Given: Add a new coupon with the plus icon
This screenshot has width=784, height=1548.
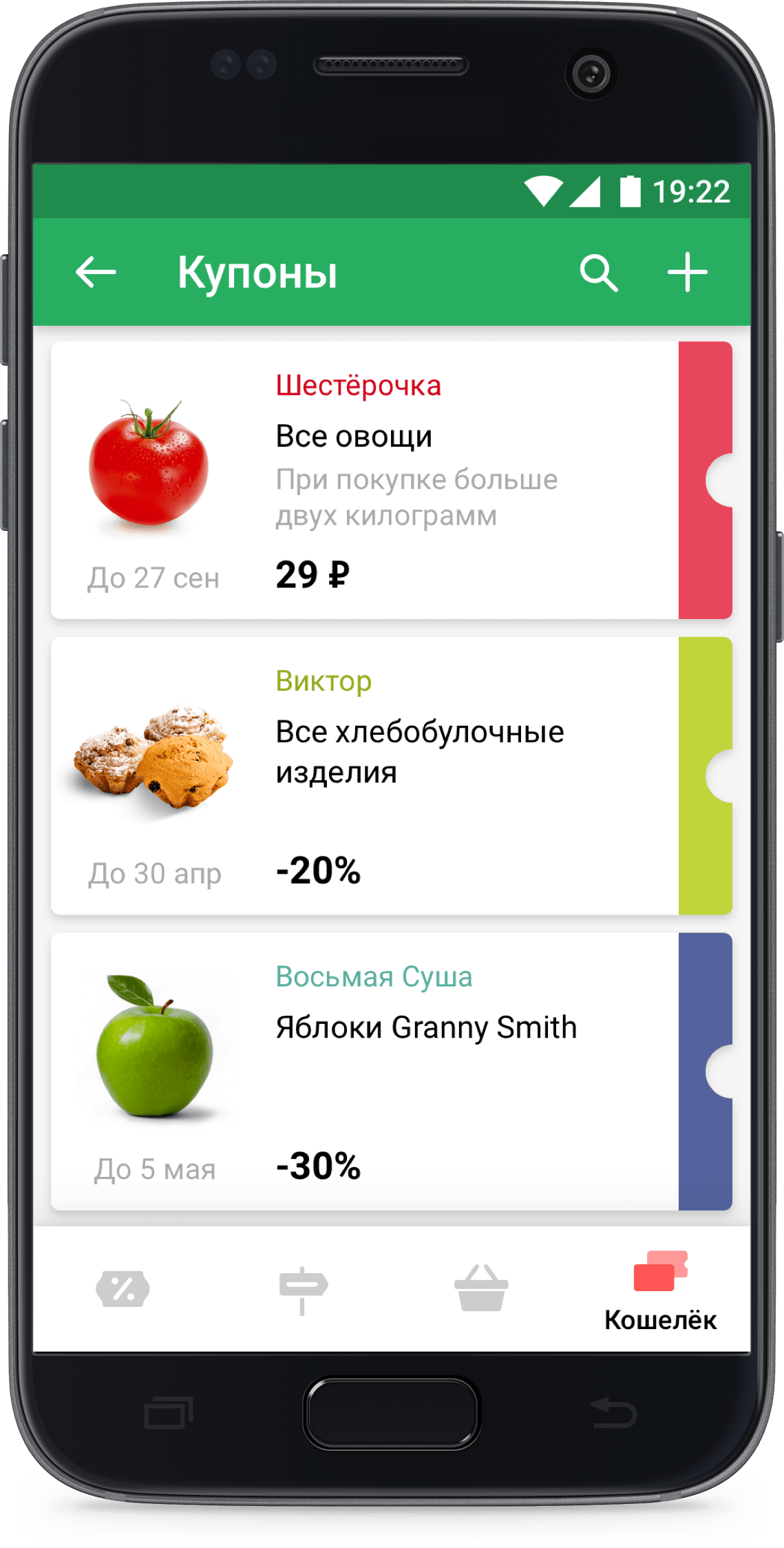Looking at the screenshot, I should 687,273.
